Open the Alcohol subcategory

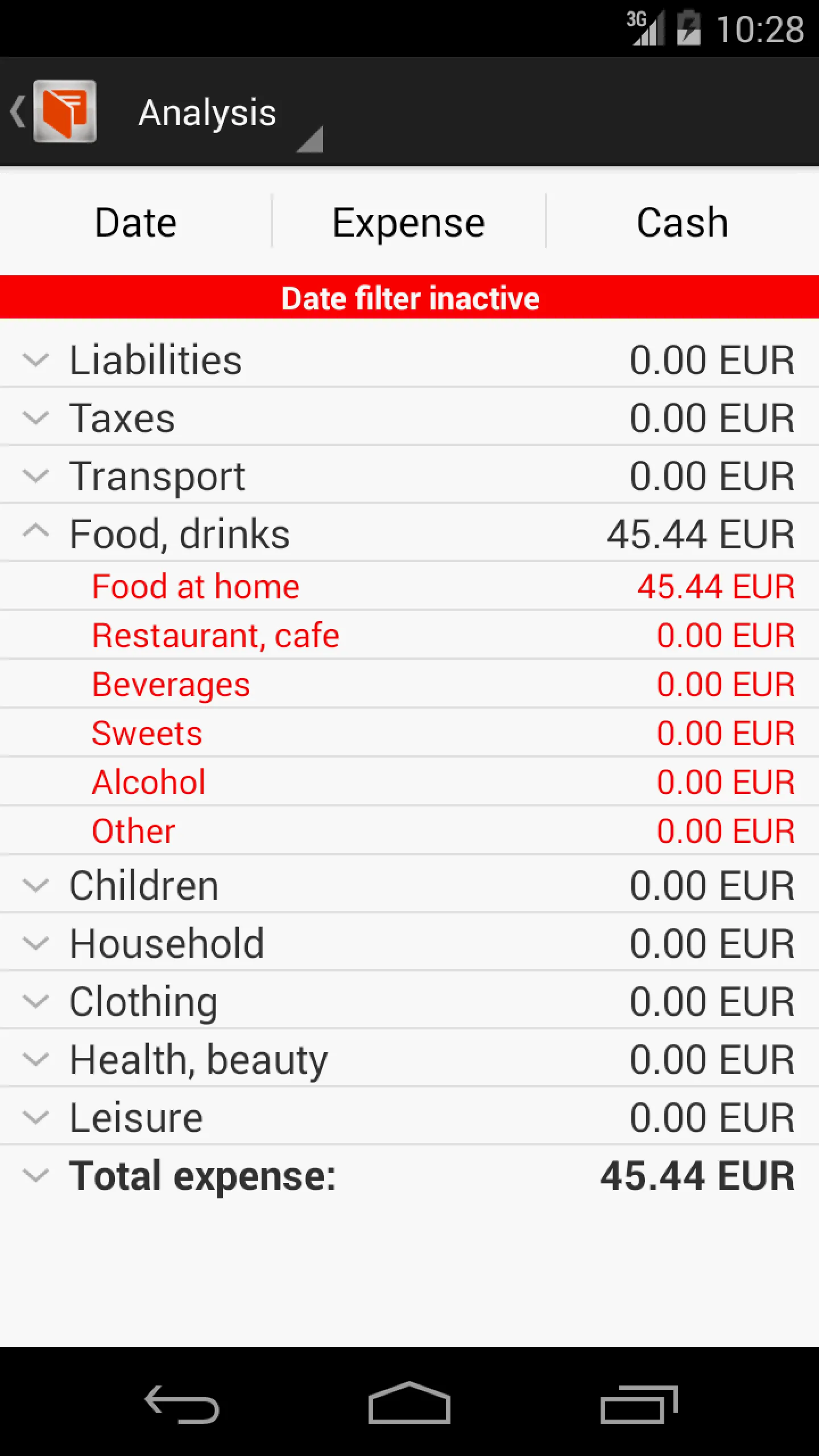[409, 782]
